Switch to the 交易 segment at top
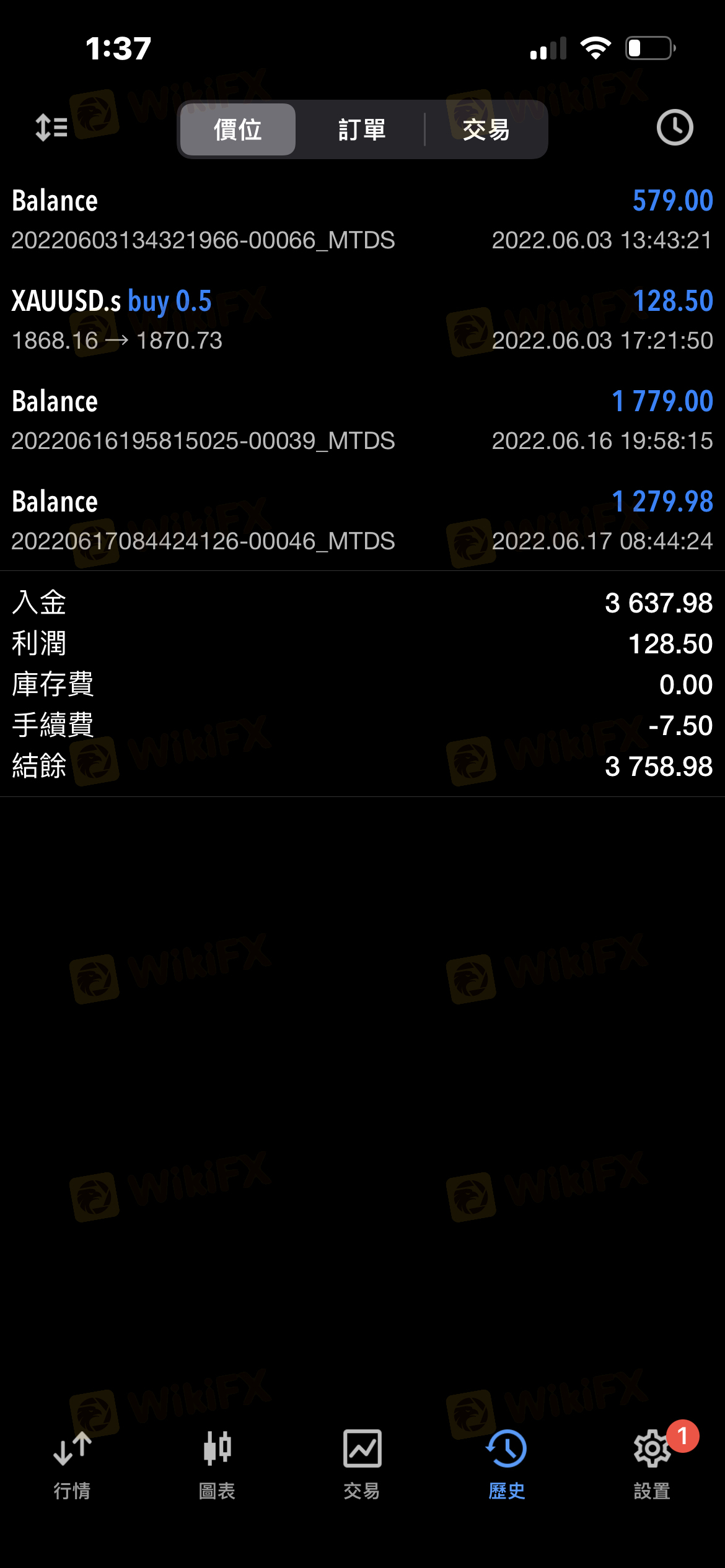 tap(486, 129)
